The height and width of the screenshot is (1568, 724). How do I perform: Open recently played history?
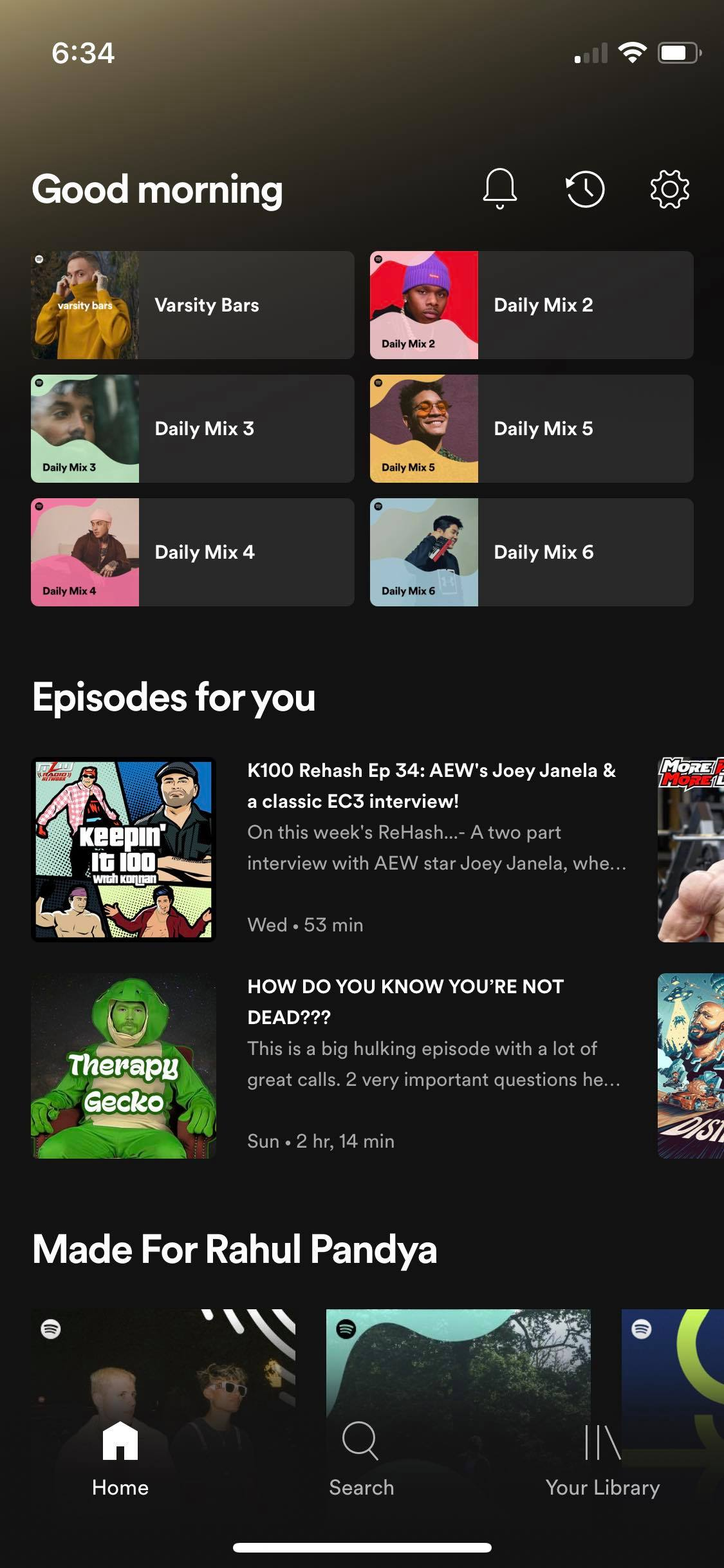(585, 189)
